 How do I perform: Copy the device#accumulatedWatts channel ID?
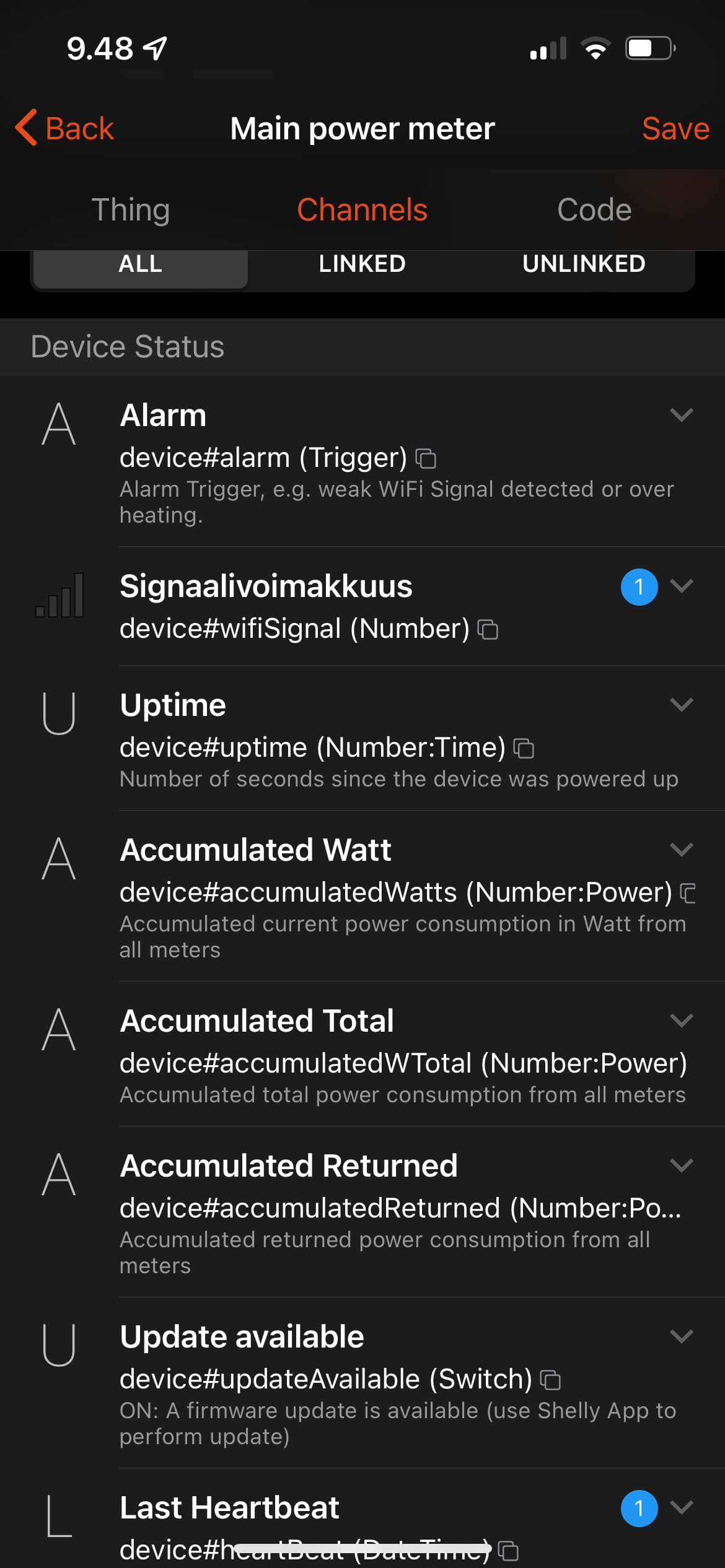point(688,893)
